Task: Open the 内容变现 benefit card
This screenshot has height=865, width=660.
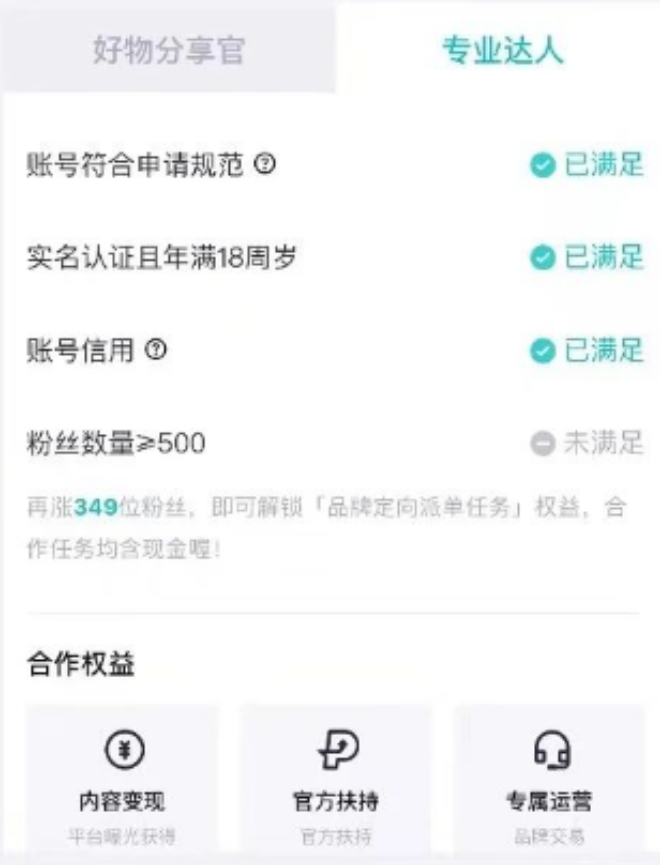Action: pos(122,780)
